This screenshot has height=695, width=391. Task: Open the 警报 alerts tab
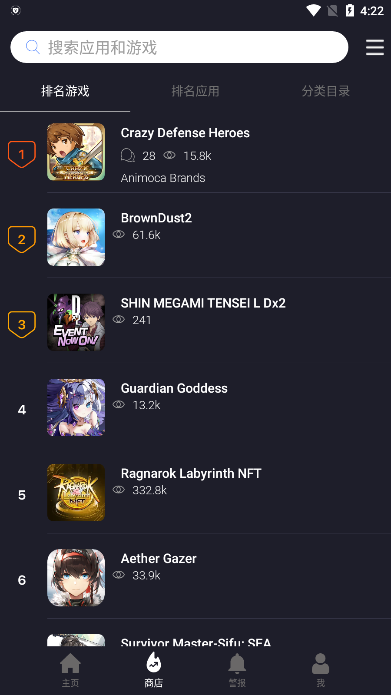237,670
